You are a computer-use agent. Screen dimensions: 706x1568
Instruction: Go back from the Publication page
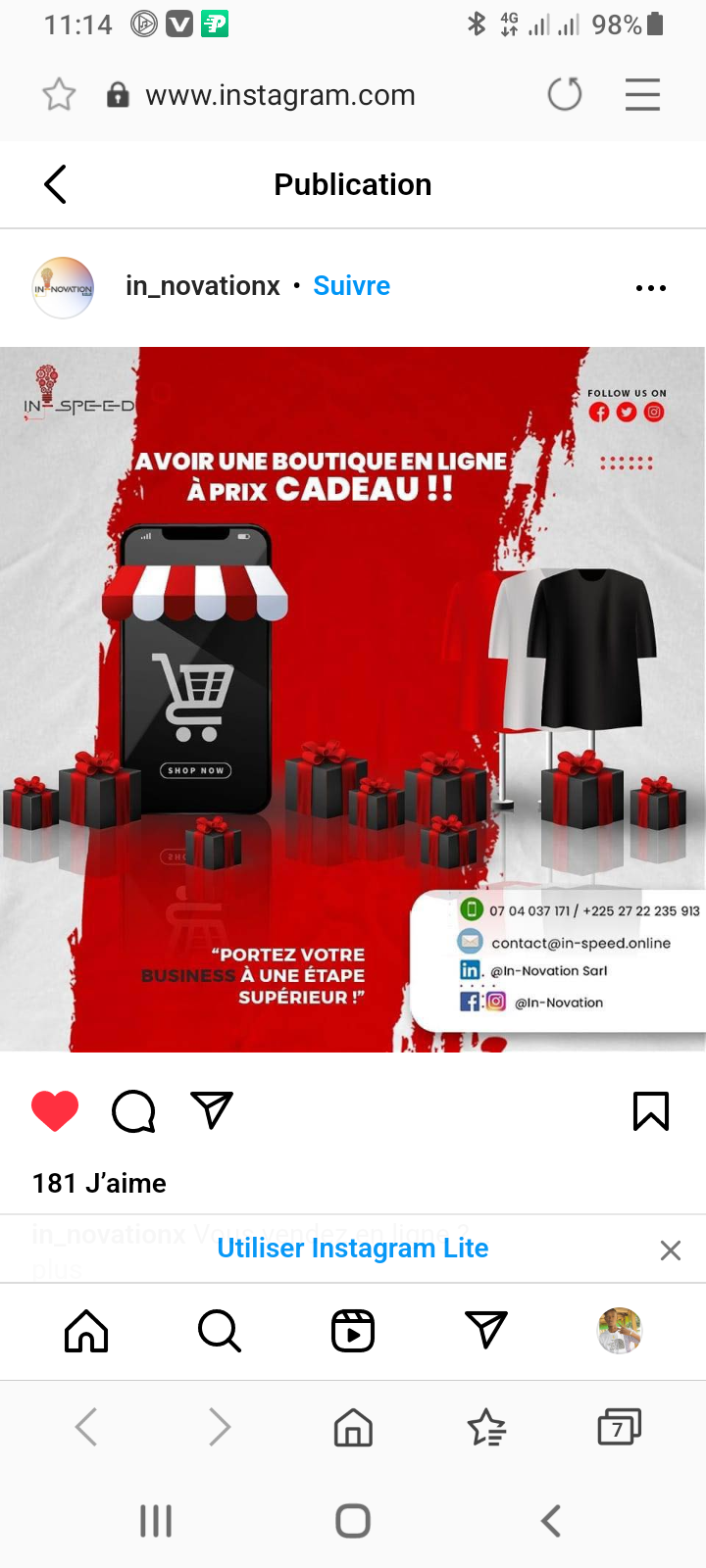click(x=56, y=184)
